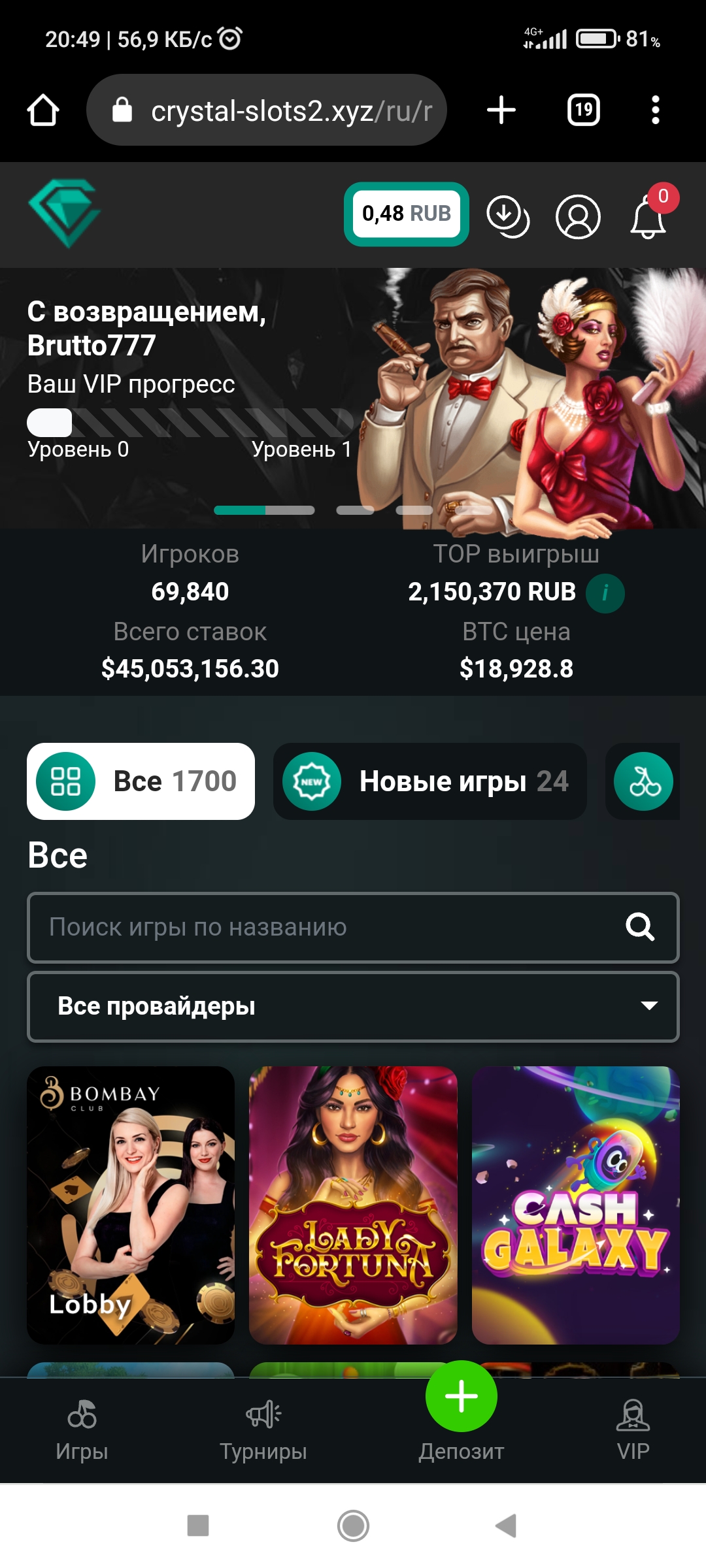This screenshot has width=706, height=1568.
Task: Open the Cash Galaxy game
Action: pos(575,1205)
